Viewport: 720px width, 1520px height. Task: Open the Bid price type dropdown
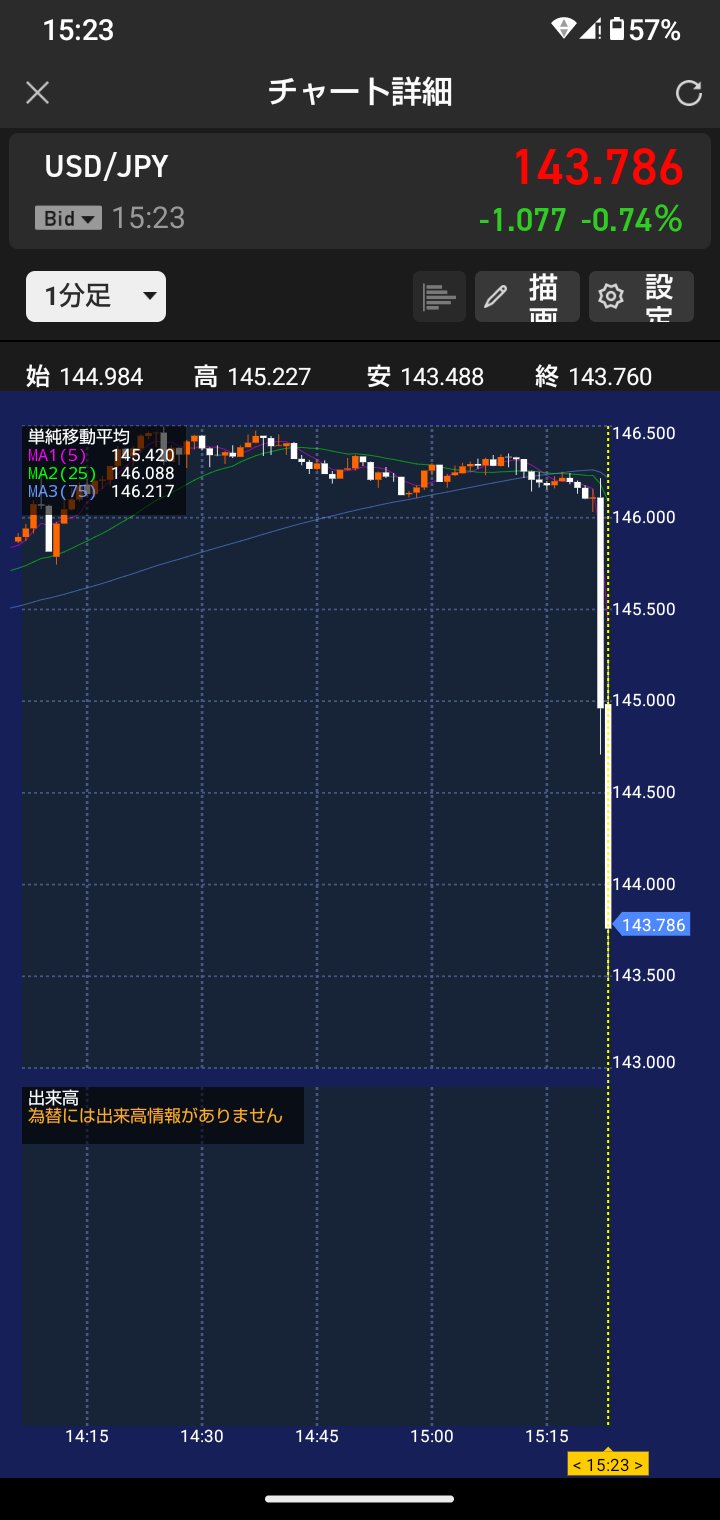pos(68,218)
